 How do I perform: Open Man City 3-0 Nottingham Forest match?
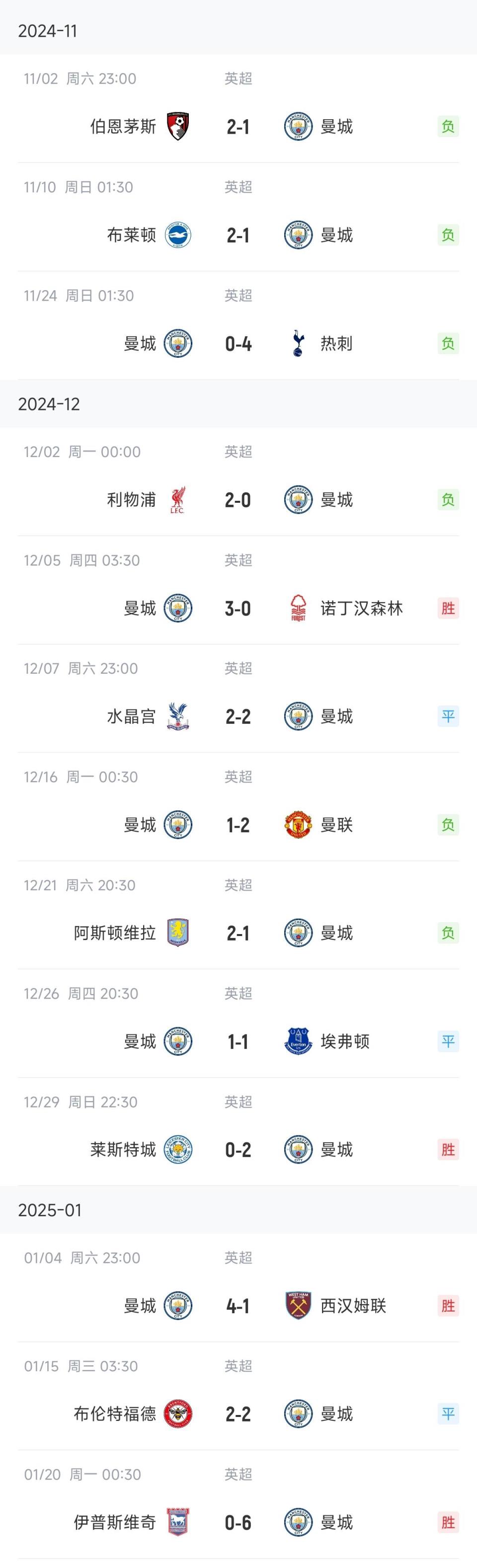[x=238, y=608]
